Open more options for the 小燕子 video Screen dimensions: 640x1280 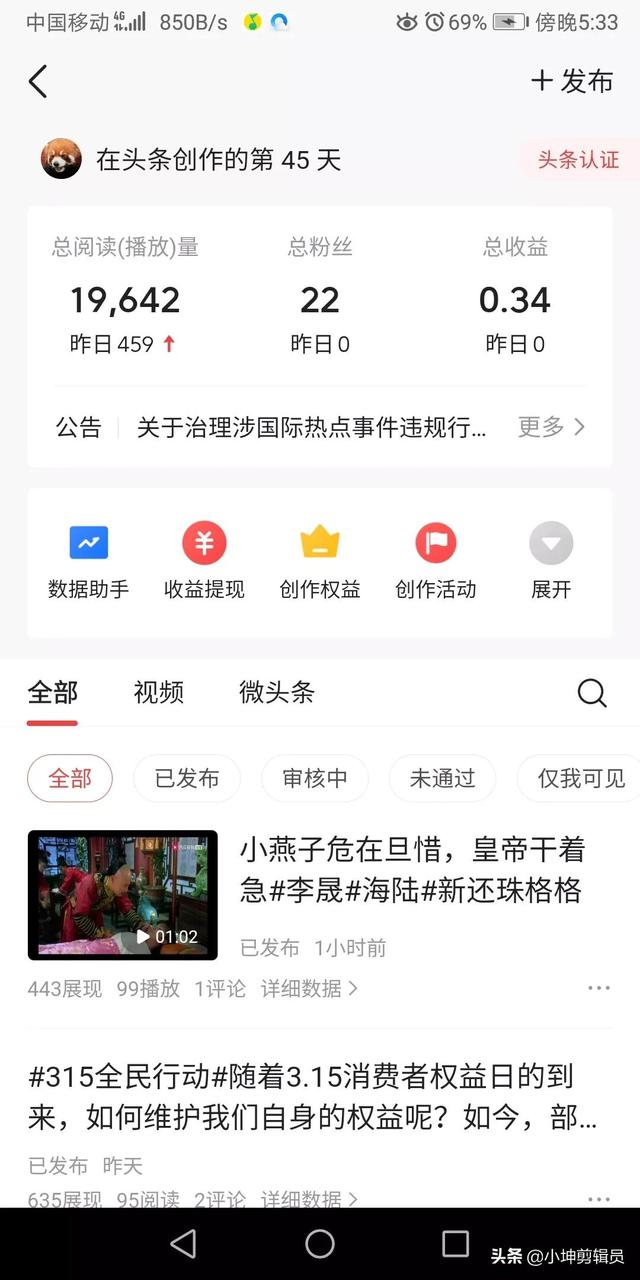point(598,989)
